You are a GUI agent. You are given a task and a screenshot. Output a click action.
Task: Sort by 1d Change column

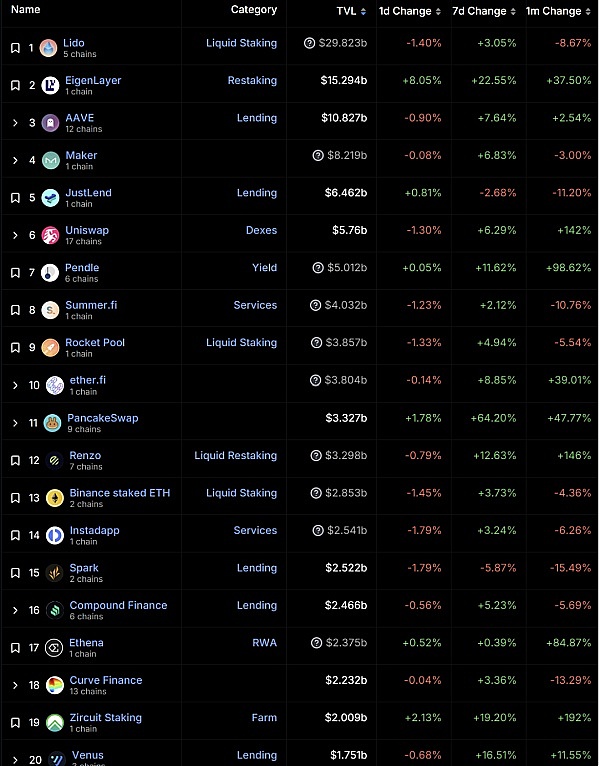coord(405,11)
